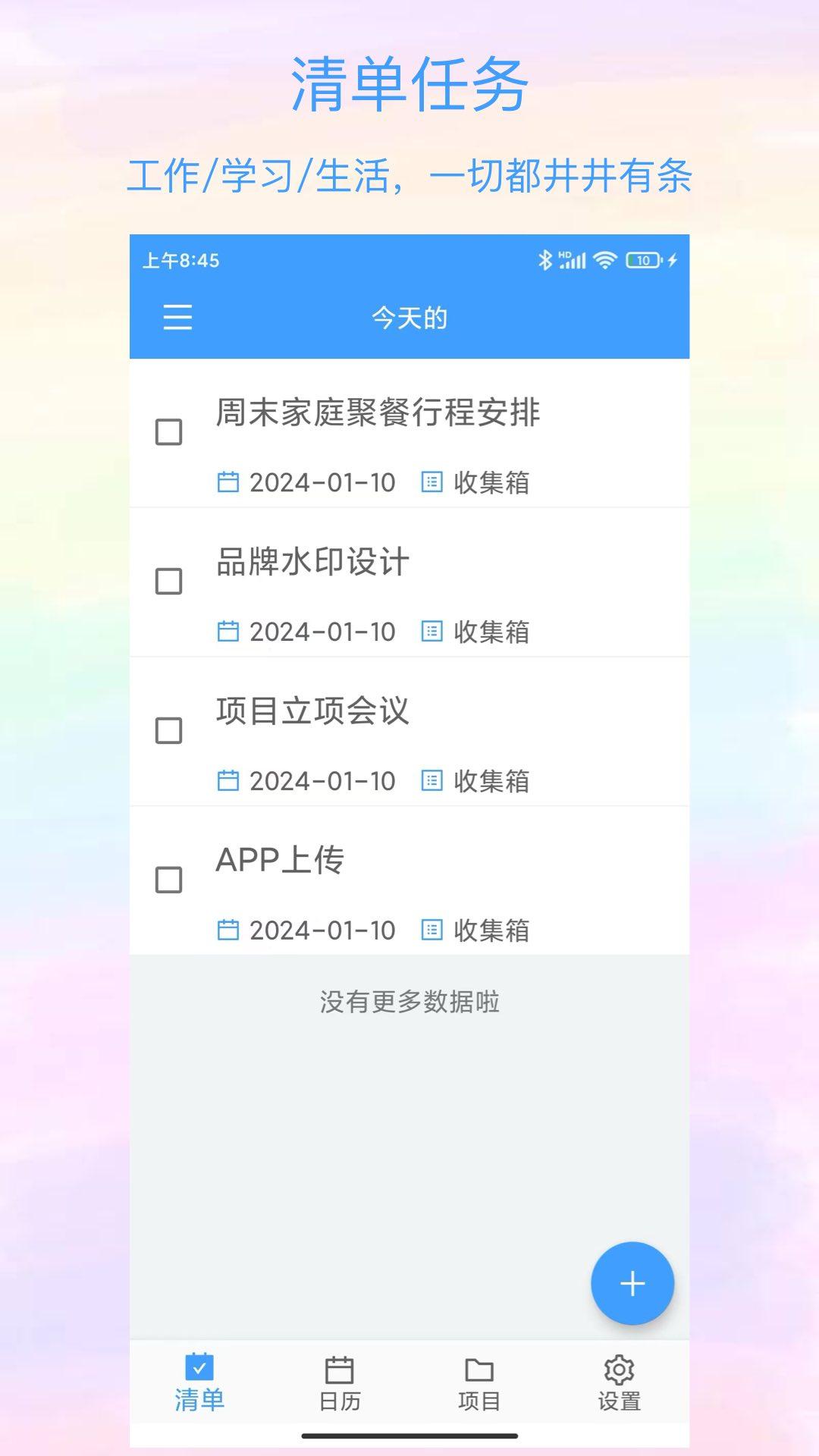819x1456 pixels.
Task: Check off the 周末家庭聚餐行程安排 task
Action: 167,432
